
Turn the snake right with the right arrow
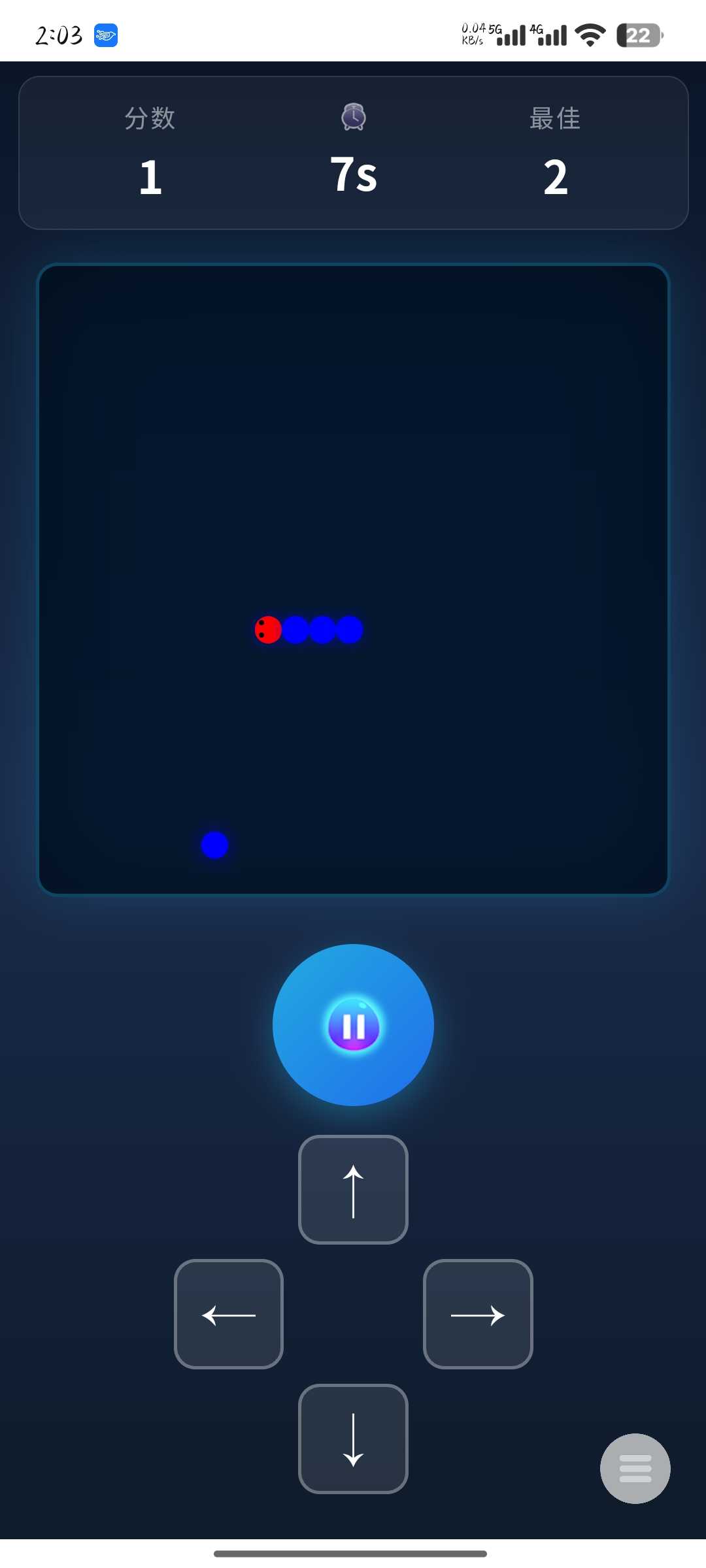click(478, 1314)
